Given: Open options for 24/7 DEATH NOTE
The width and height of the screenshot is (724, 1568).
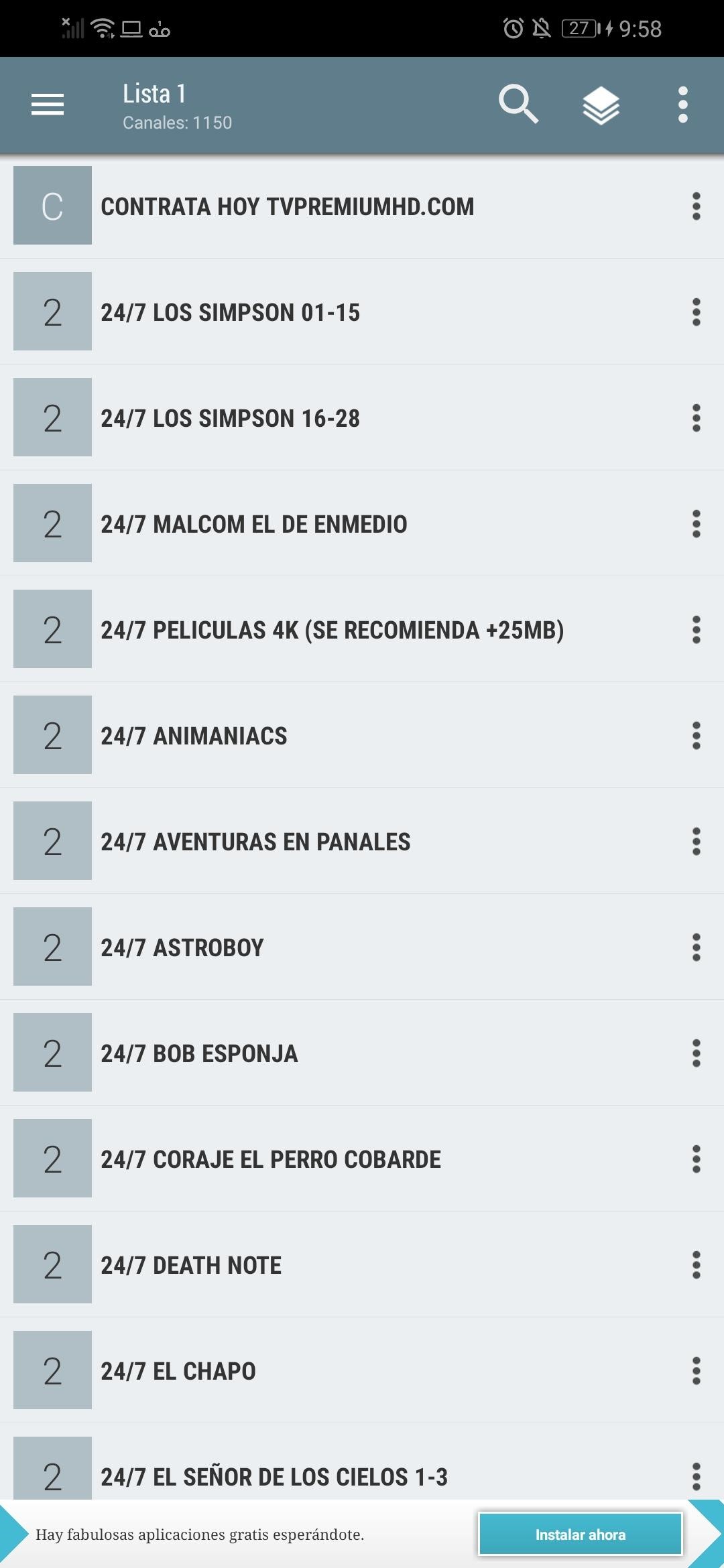Looking at the screenshot, I should click(x=697, y=1264).
